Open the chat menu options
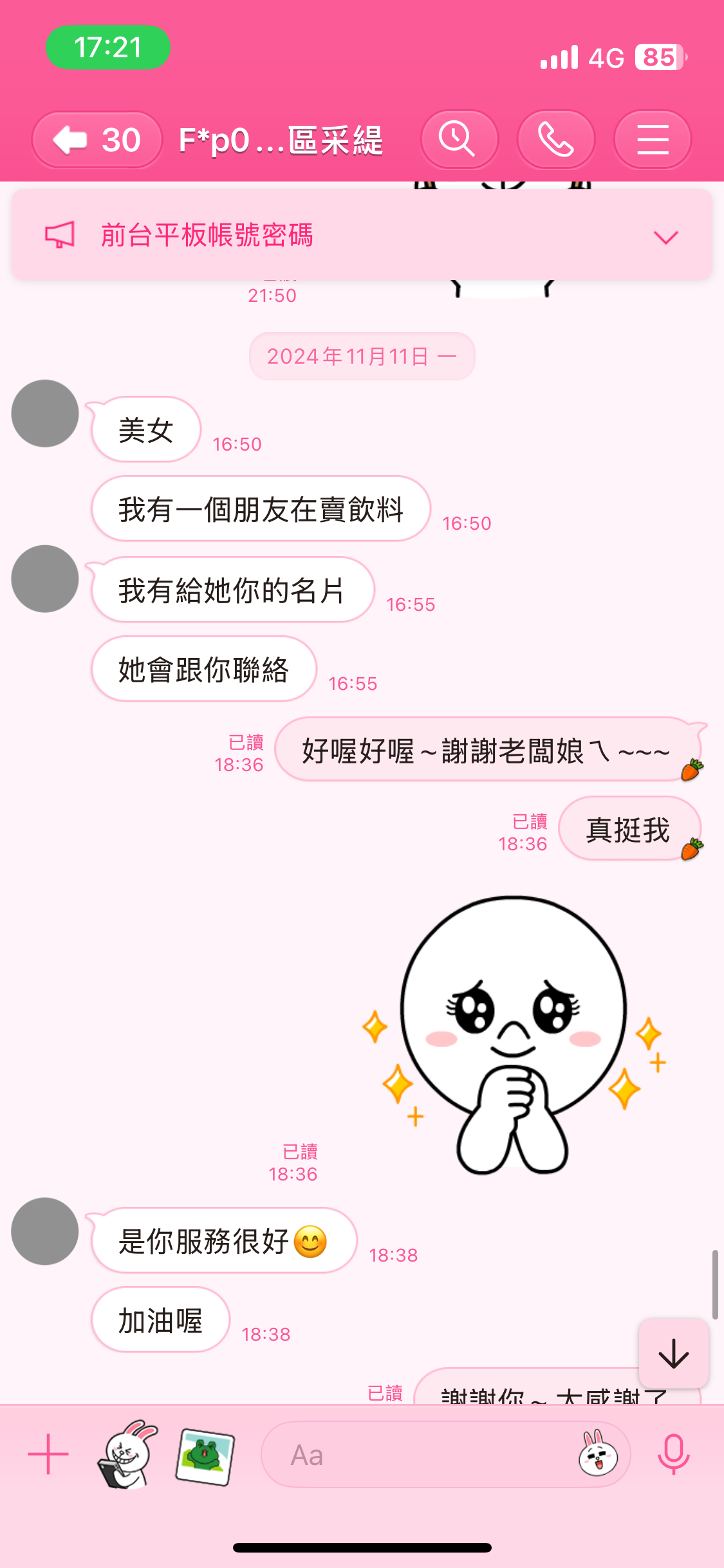The height and width of the screenshot is (1568, 724). point(652,140)
